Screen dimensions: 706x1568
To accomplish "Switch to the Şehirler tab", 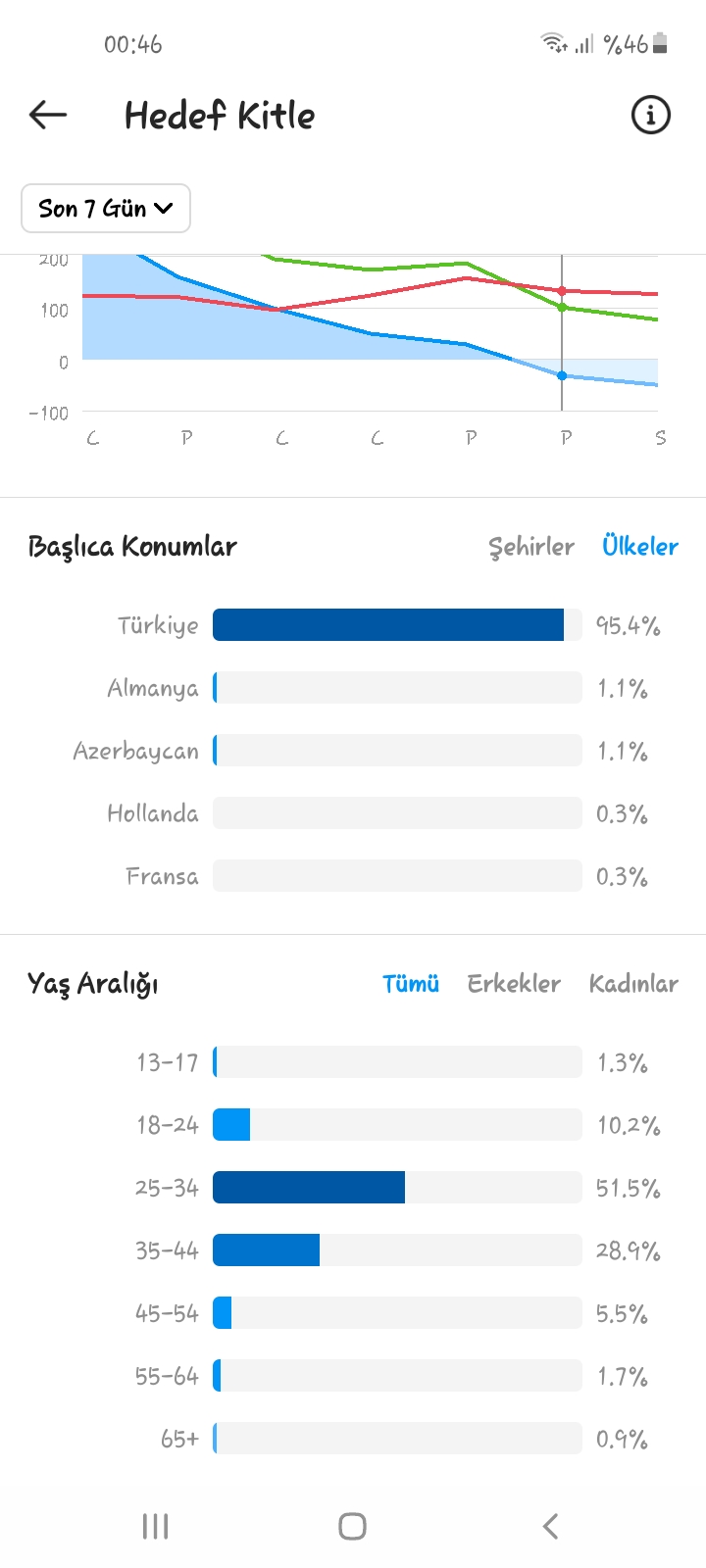I will coord(531,547).
